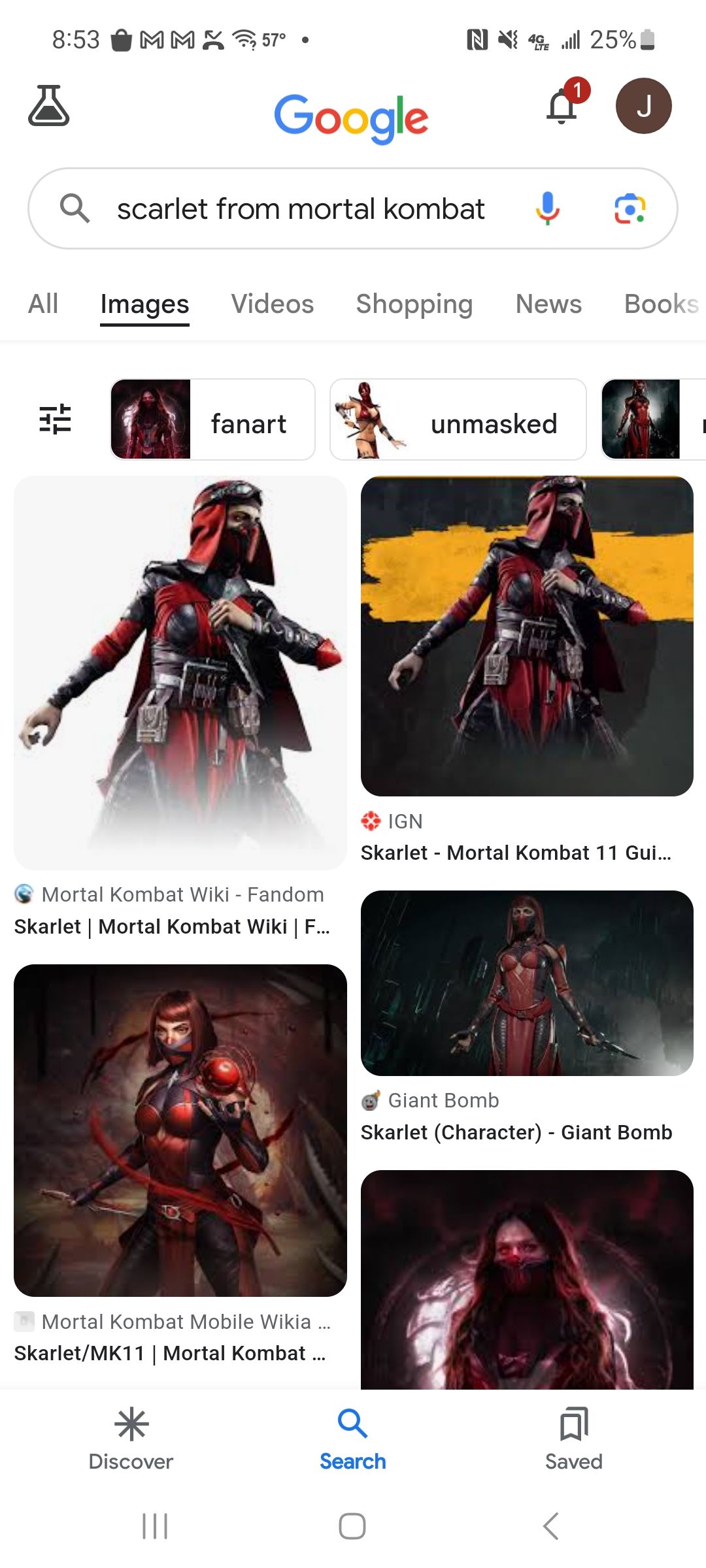The height and width of the screenshot is (1568, 706).
Task: Select the unmasked chip
Action: click(x=458, y=419)
